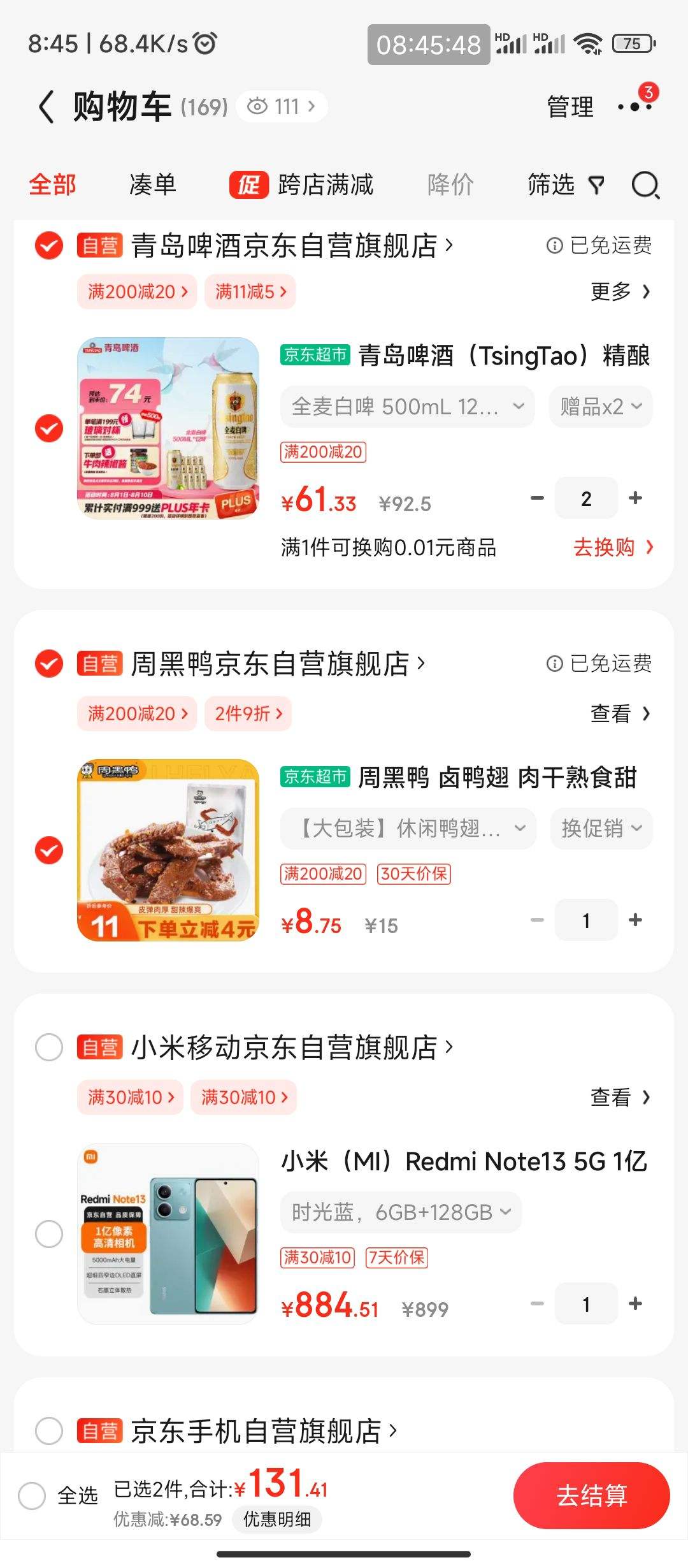688x1568 pixels.
Task: Select the Redmi Note13 product
Action: point(49,1234)
